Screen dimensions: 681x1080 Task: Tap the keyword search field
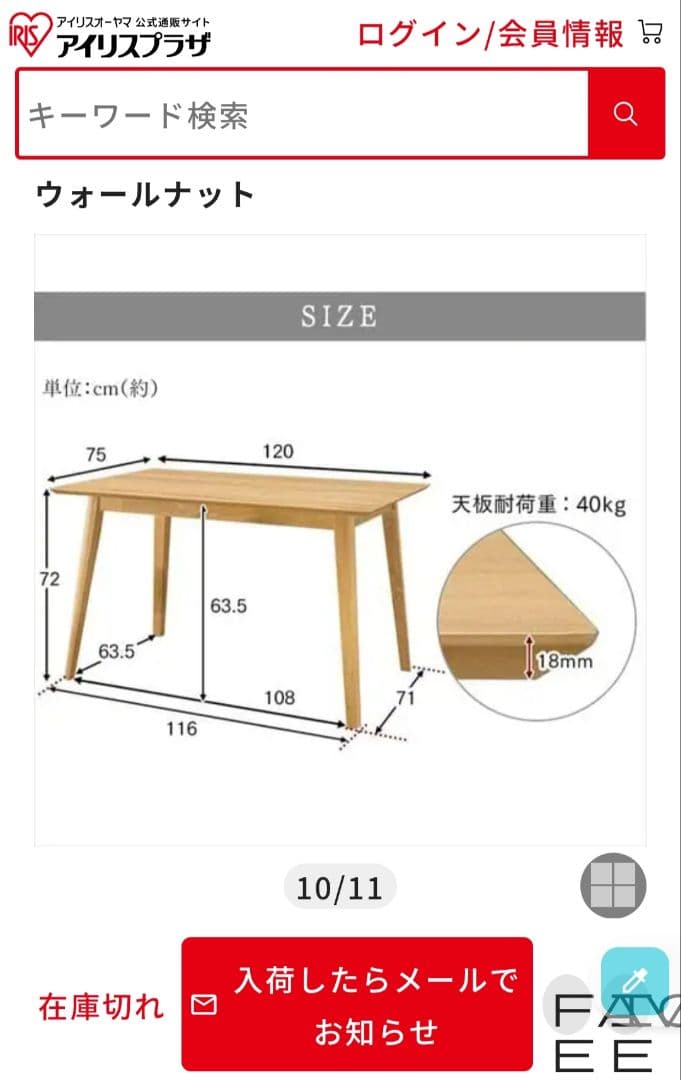300,115
